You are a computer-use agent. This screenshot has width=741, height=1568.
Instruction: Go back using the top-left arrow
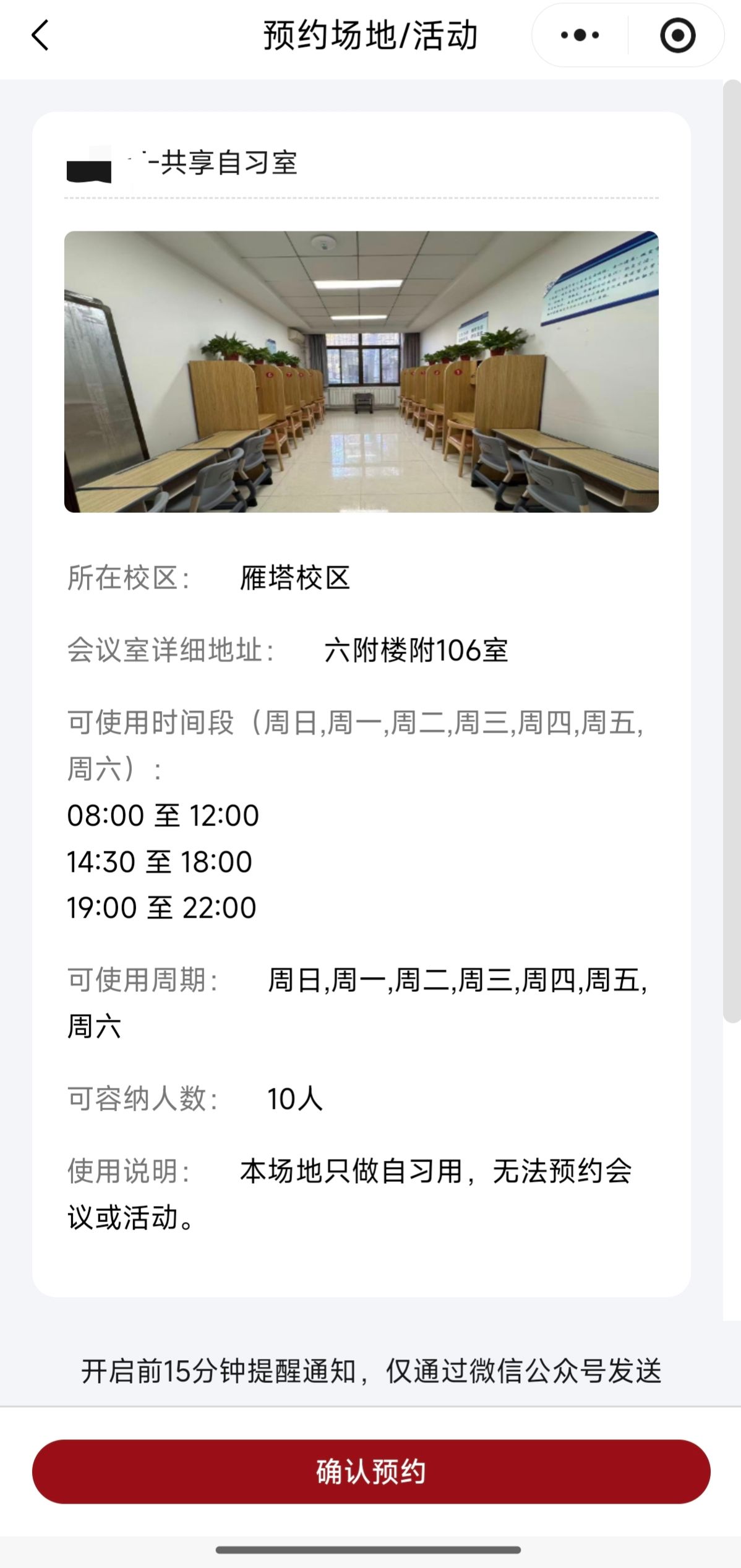click(x=40, y=35)
